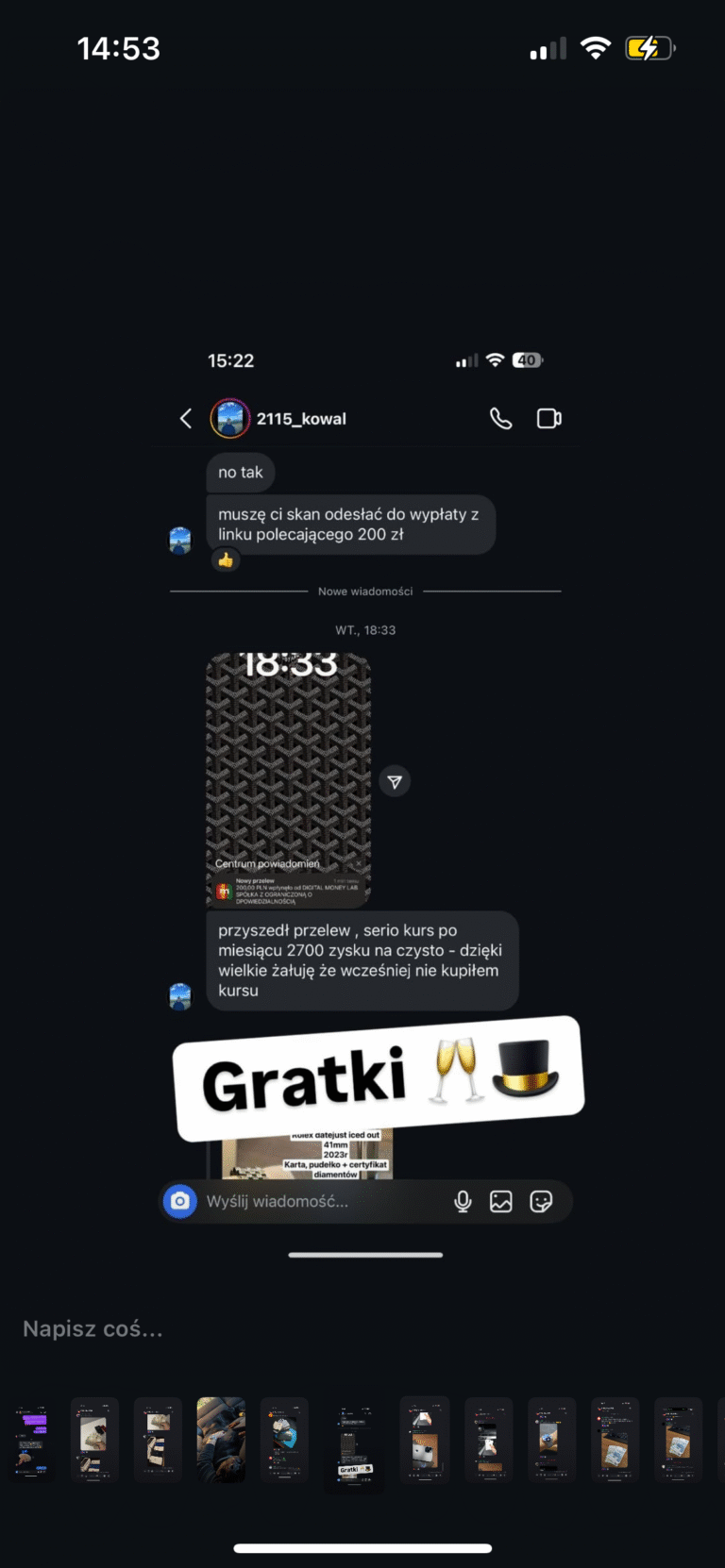Select the full-bleed photo thumbnail without chat frame

tap(221, 1440)
